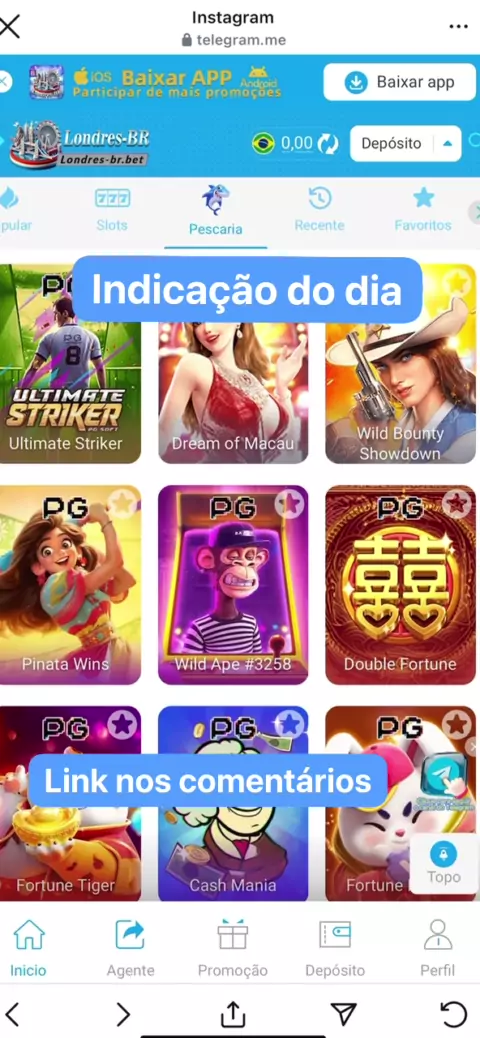The height and width of the screenshot is (1038, 480).
Task: Open the Pinata Wins game
Action: coord(70,585)
